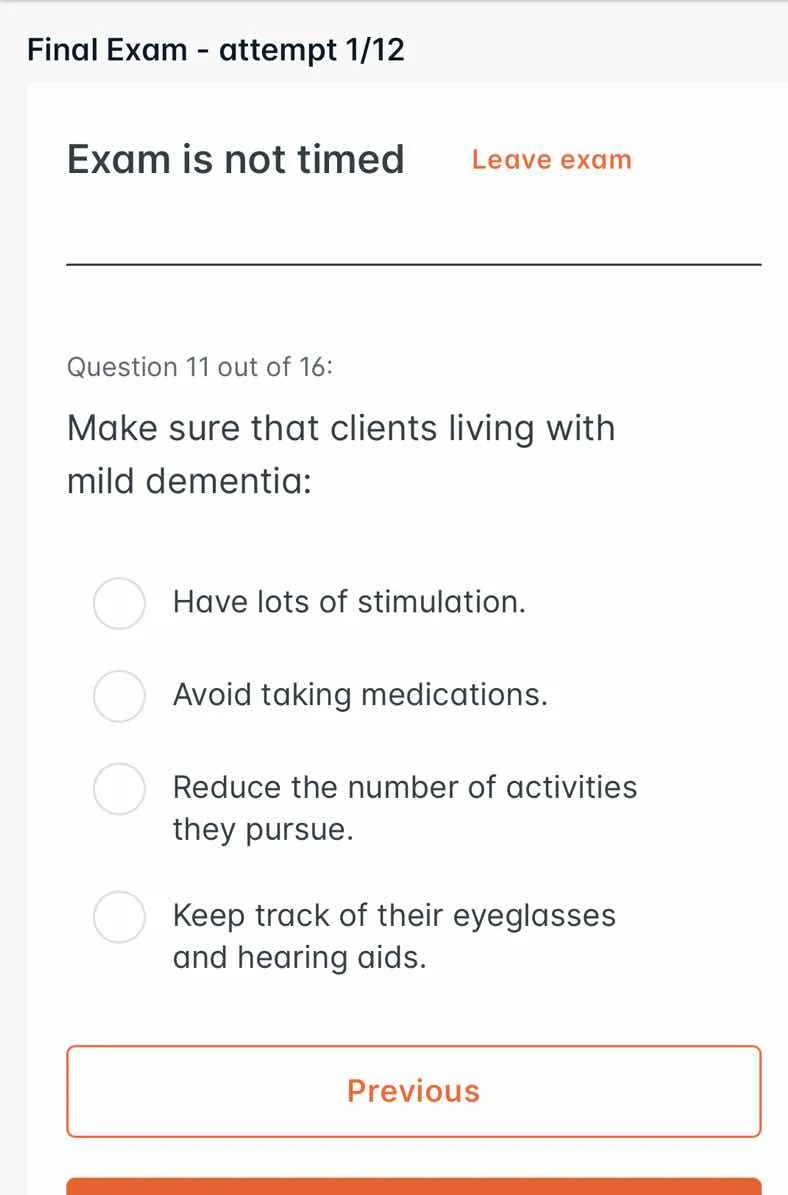The width and height of the screenshot is (788, 1195).
Task: Go back with the Previous button
Action: click(x=413, y=1091)
